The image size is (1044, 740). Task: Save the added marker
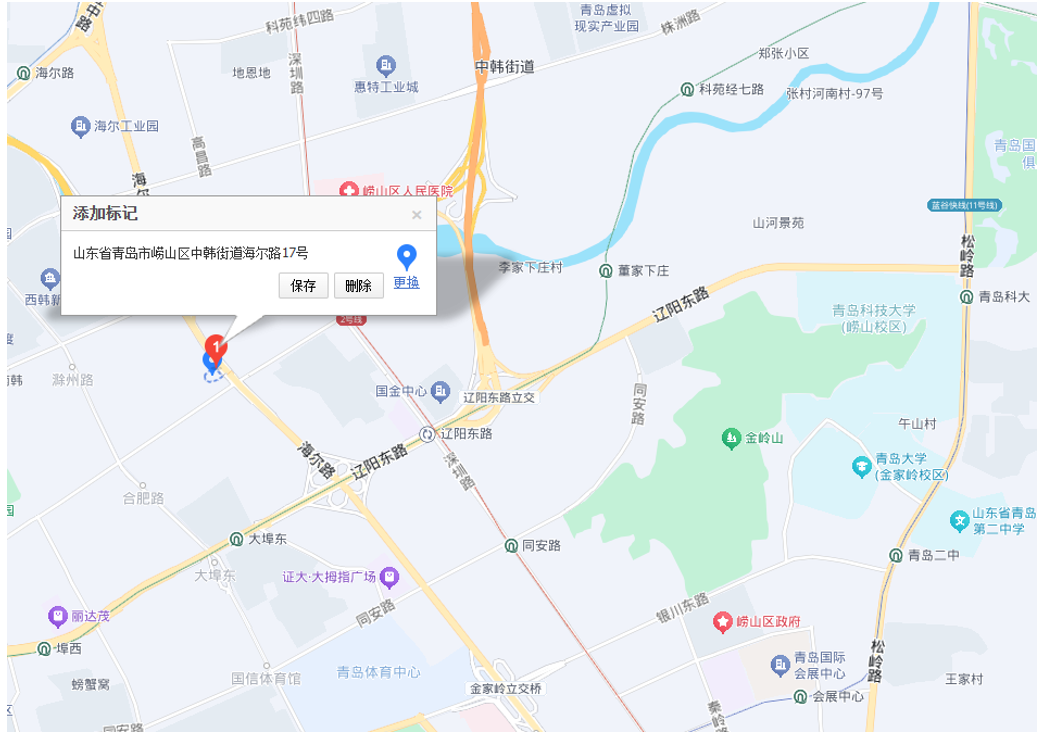click(303, 285)
